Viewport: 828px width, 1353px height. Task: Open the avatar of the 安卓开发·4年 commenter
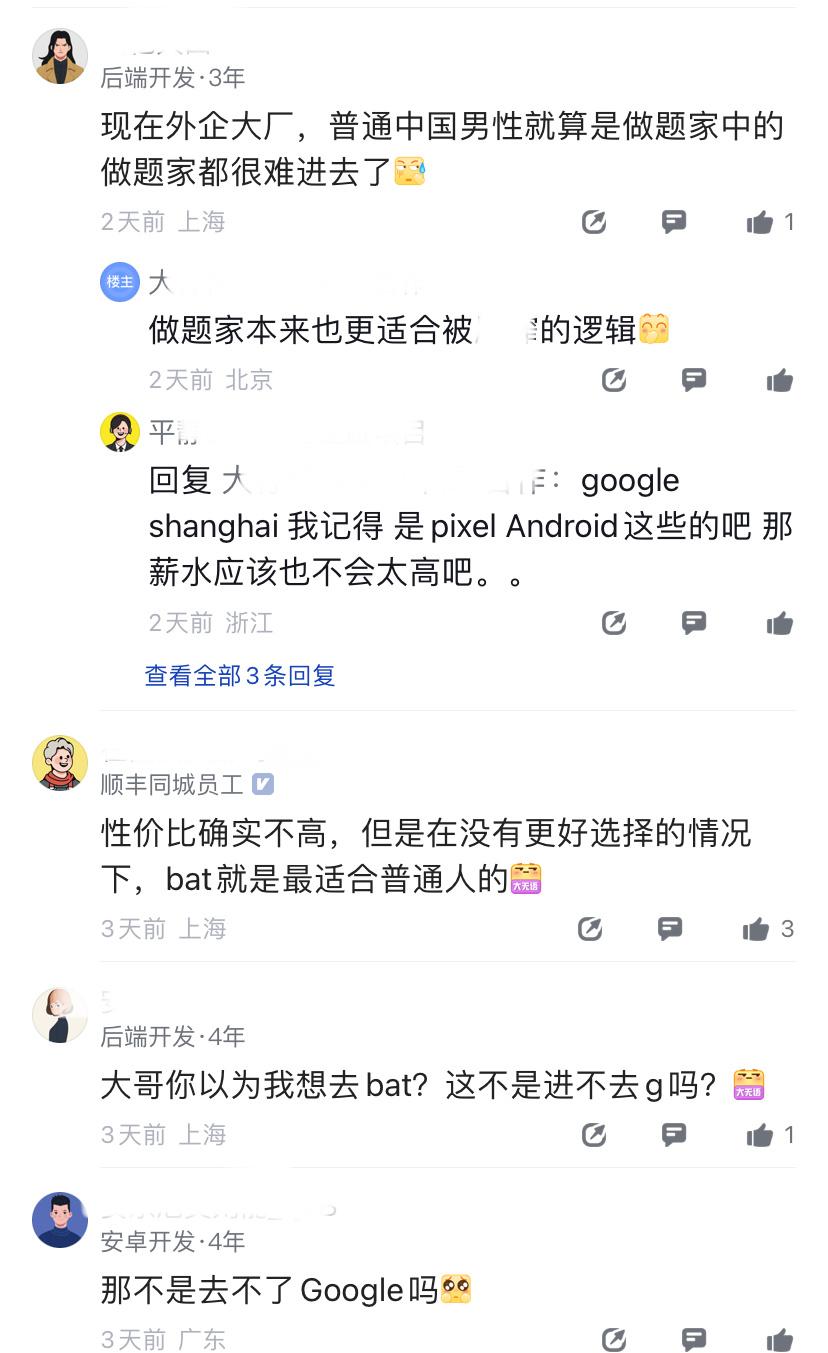(x=60, y=1220)
